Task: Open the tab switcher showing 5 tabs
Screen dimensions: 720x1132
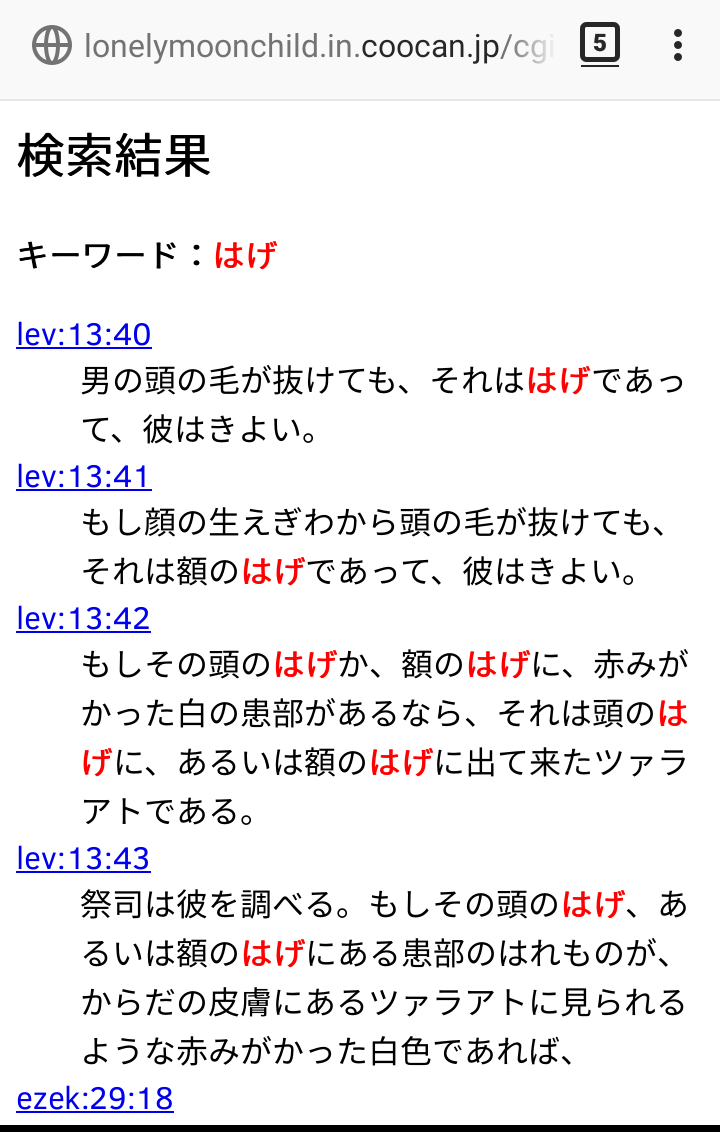Action: [599, 45]
